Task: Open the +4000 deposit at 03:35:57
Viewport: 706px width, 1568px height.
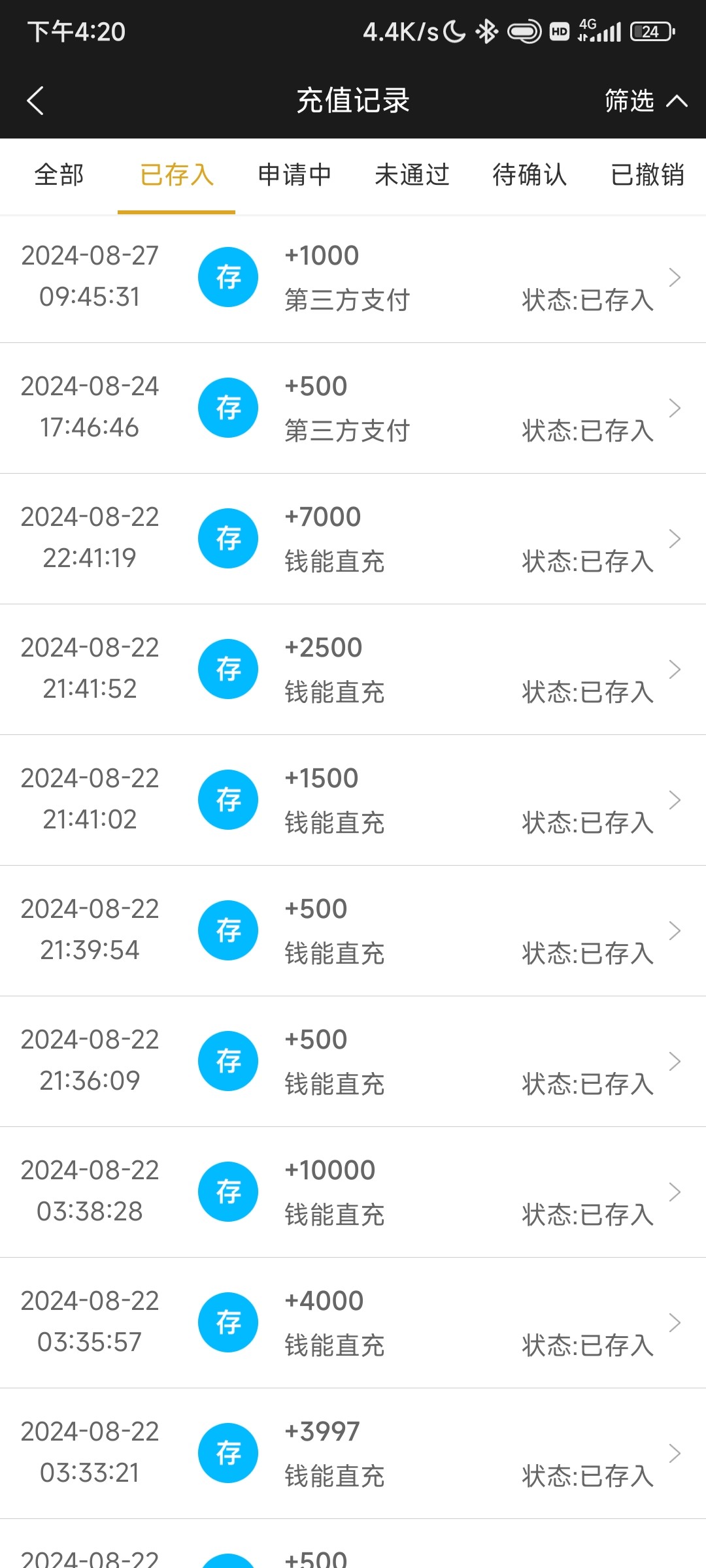Action: tap(353, 1323)
